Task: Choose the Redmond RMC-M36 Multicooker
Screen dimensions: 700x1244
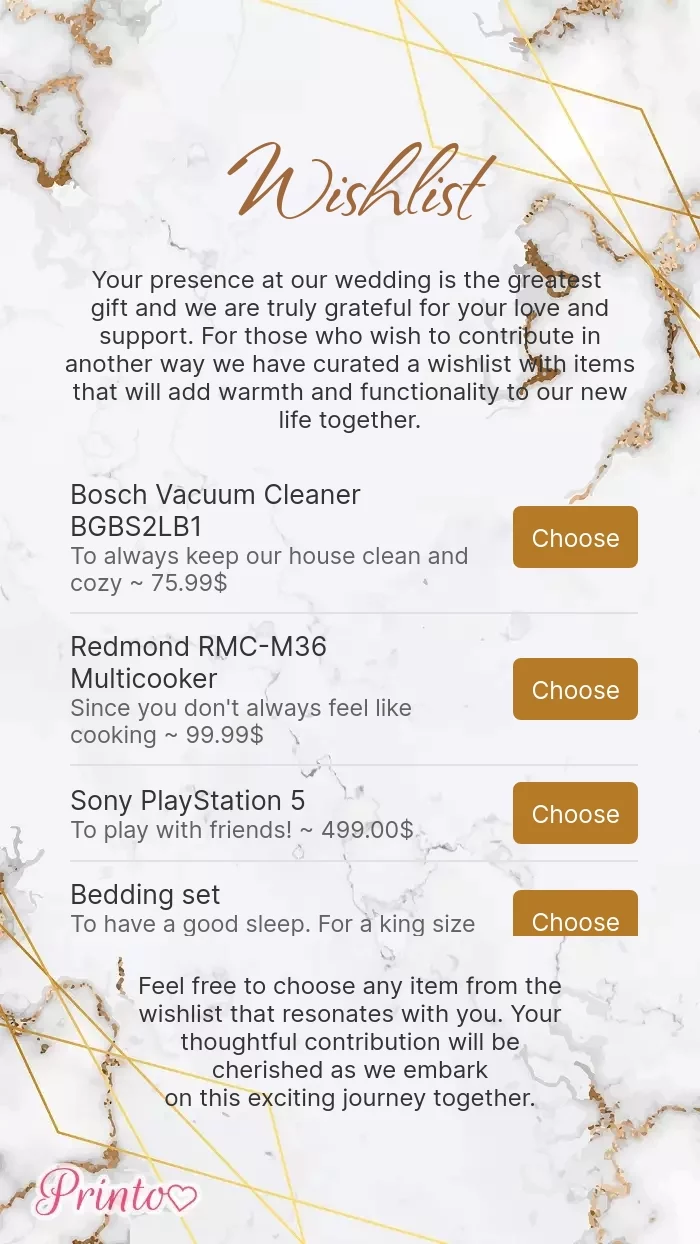Action: [x=575, y=689]
